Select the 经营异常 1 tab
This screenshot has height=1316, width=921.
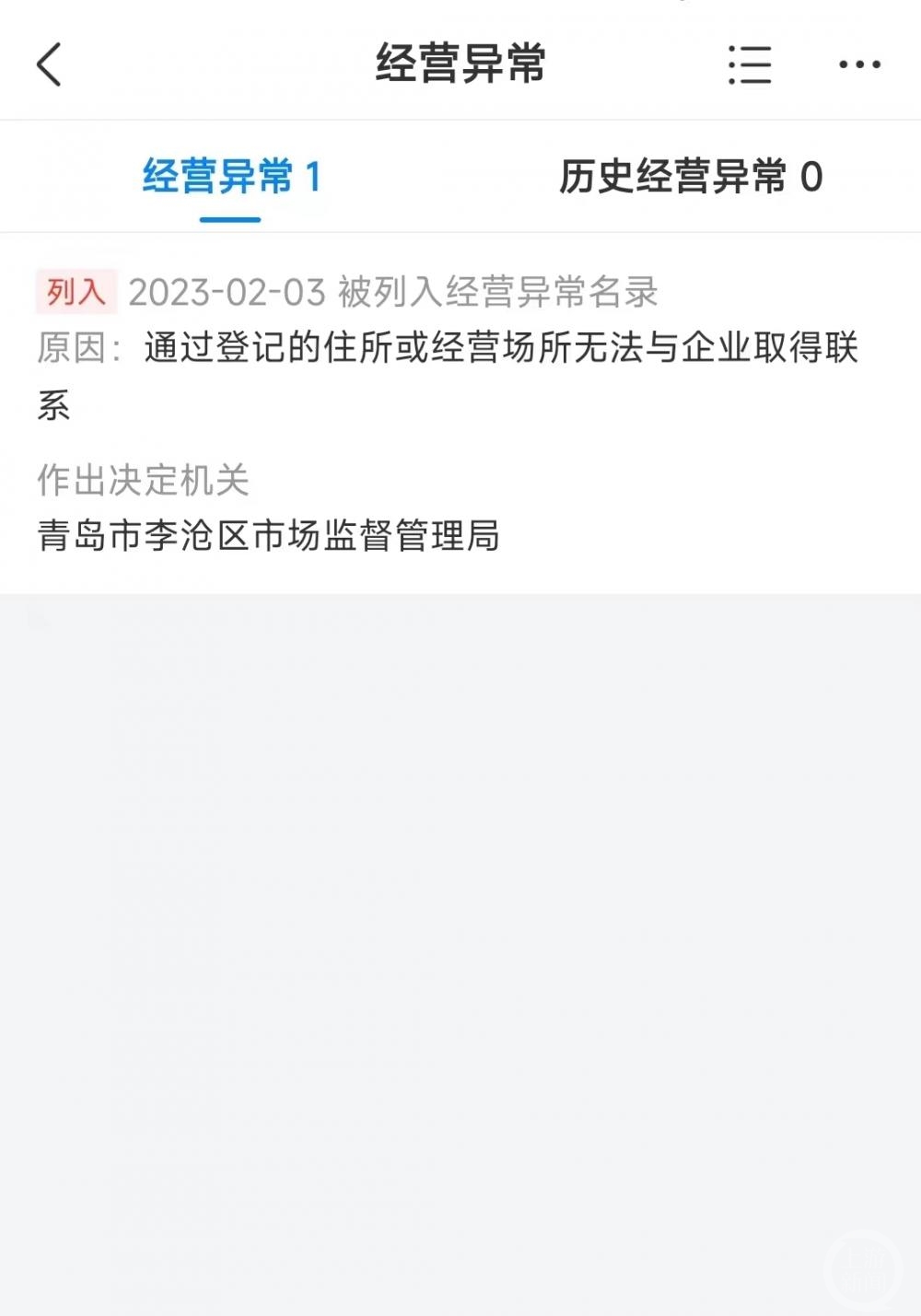pos(230,177)
